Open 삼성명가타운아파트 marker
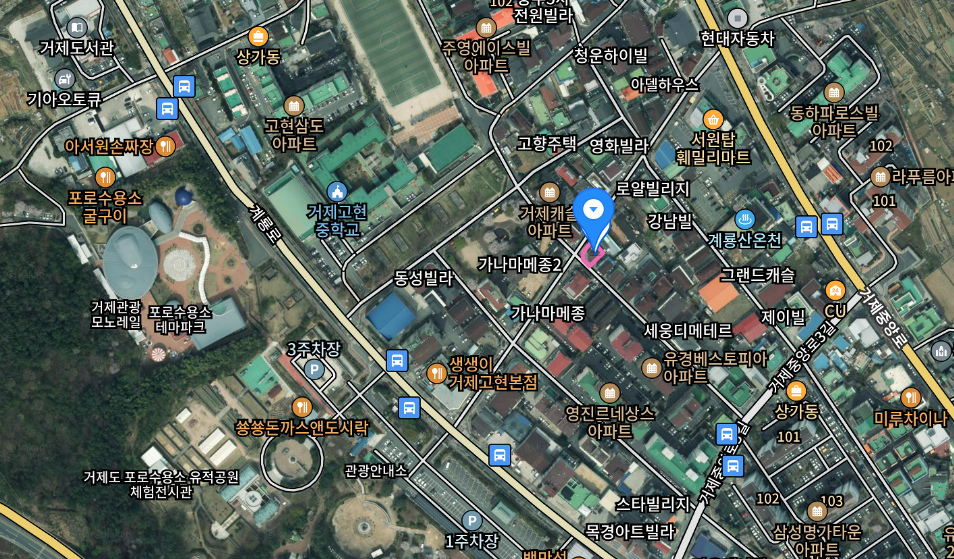Image resolution: width=954 pixels, height=559 pixels. 817,511
